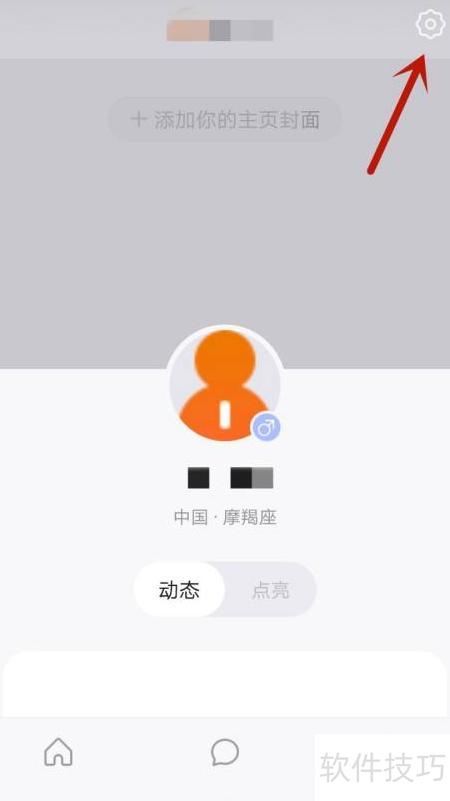This screenshot has height=801, width=450.
Task: Open settings via the gear icon
Action: tap(430, 24)
